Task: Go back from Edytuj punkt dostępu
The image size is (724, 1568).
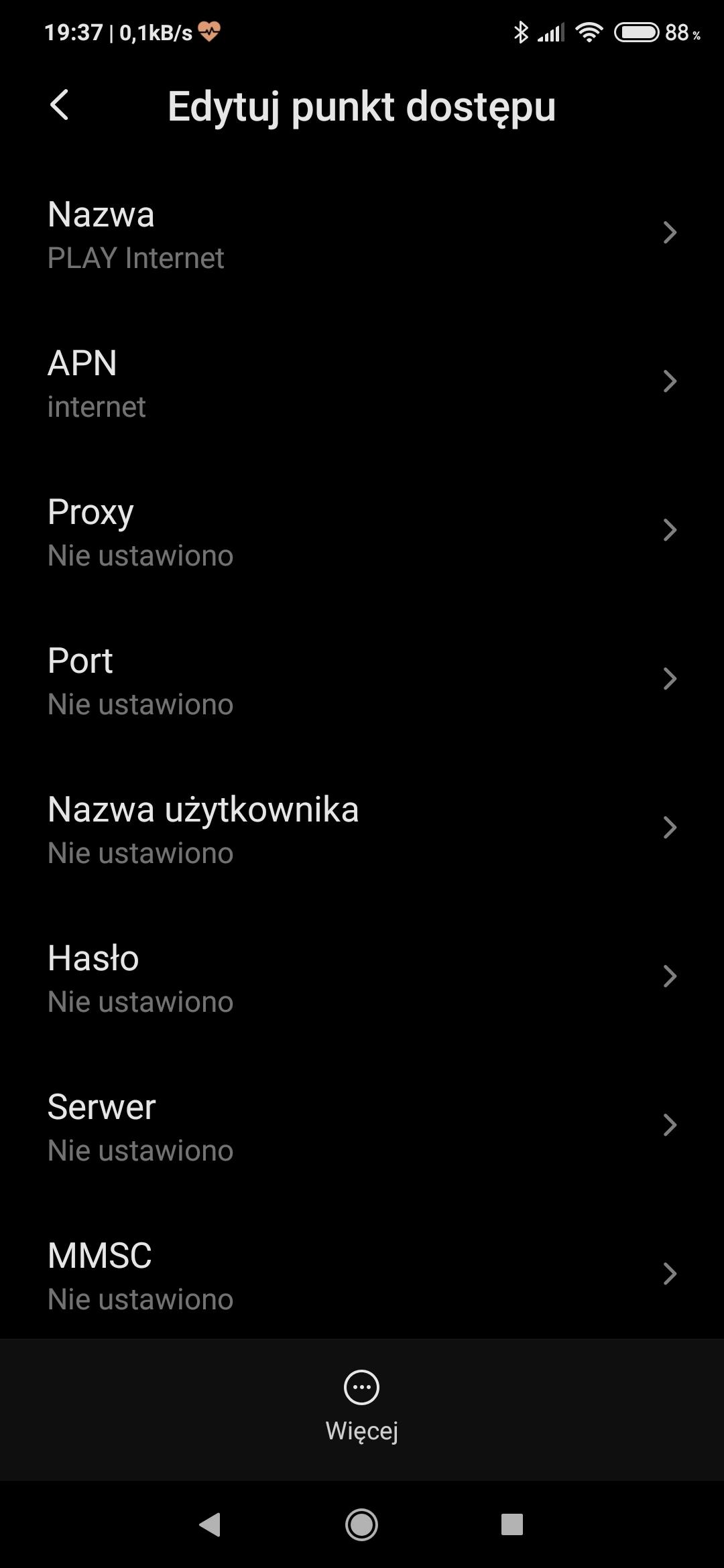Action: point(60,106)
